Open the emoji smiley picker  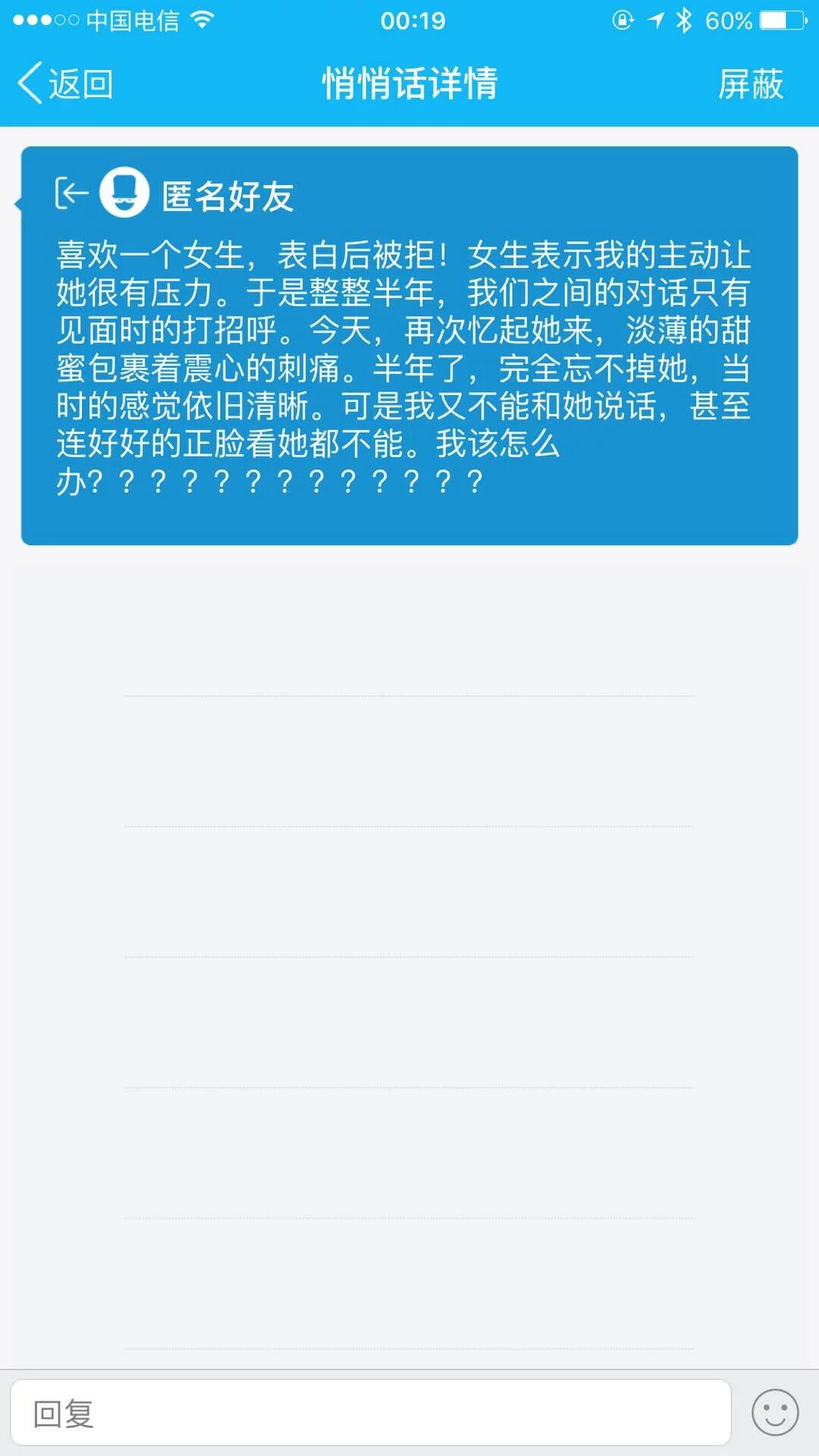coord(774,1413)
